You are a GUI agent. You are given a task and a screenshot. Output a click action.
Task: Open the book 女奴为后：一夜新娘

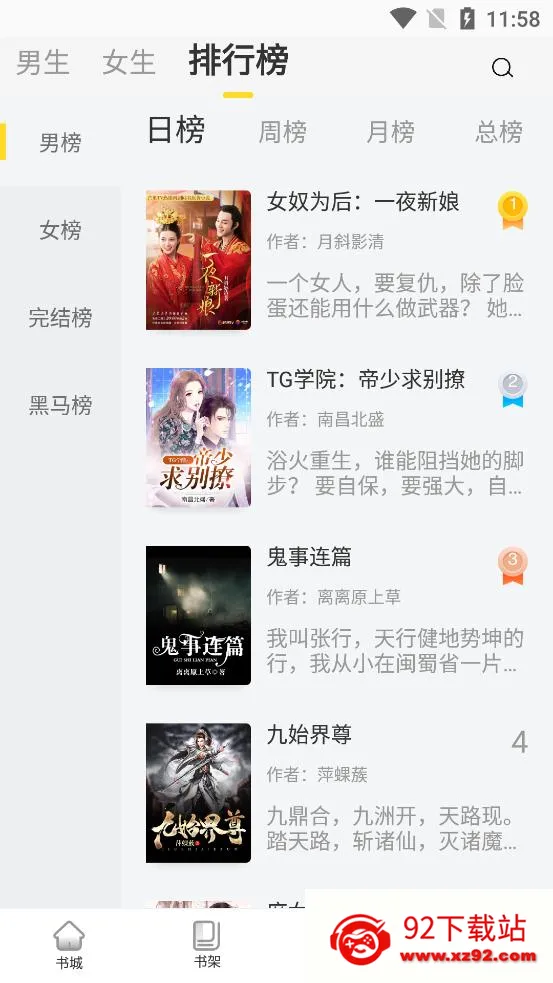click(337, 260)
